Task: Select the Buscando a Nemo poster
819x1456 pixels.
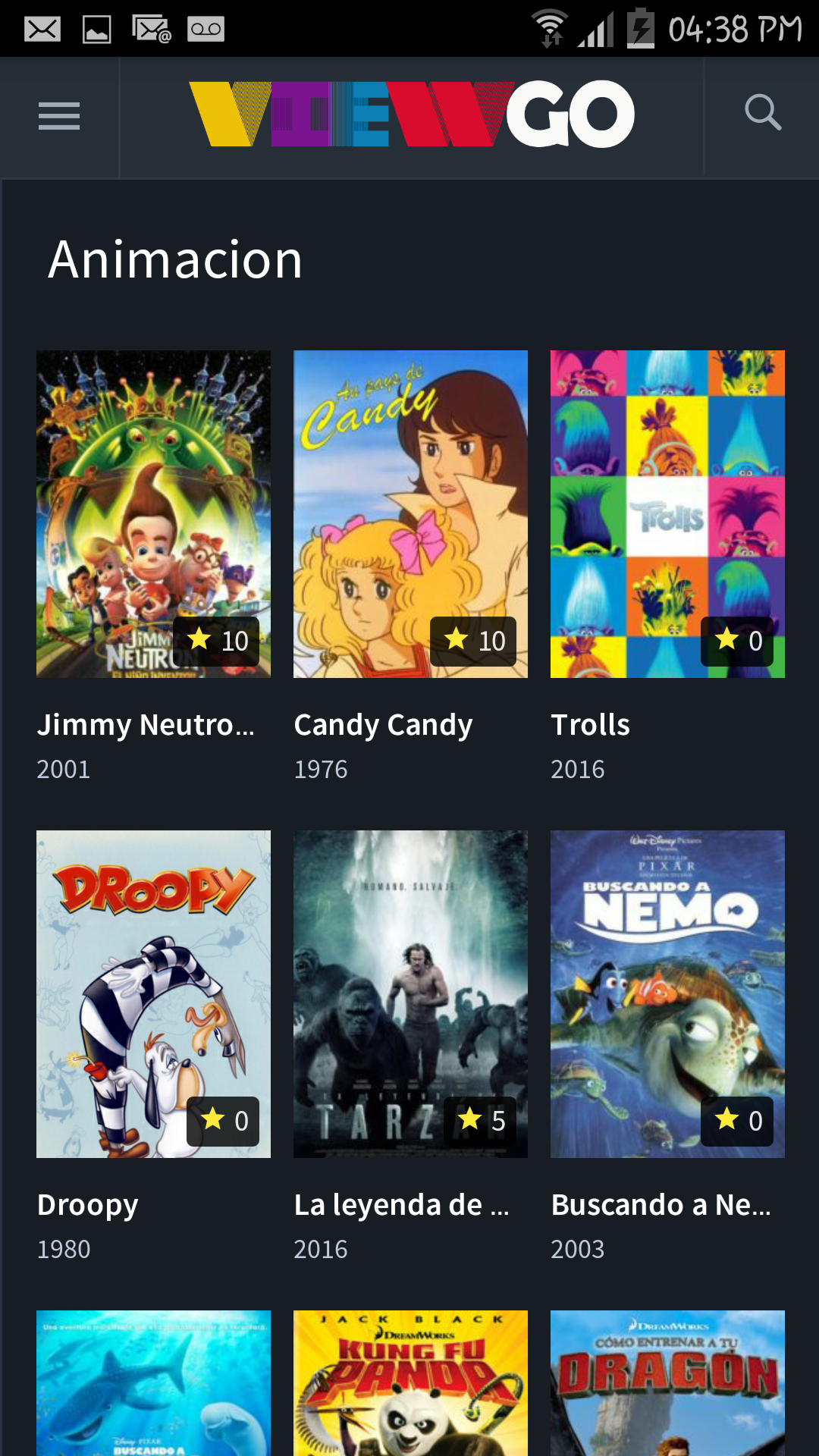Action: 667,993
